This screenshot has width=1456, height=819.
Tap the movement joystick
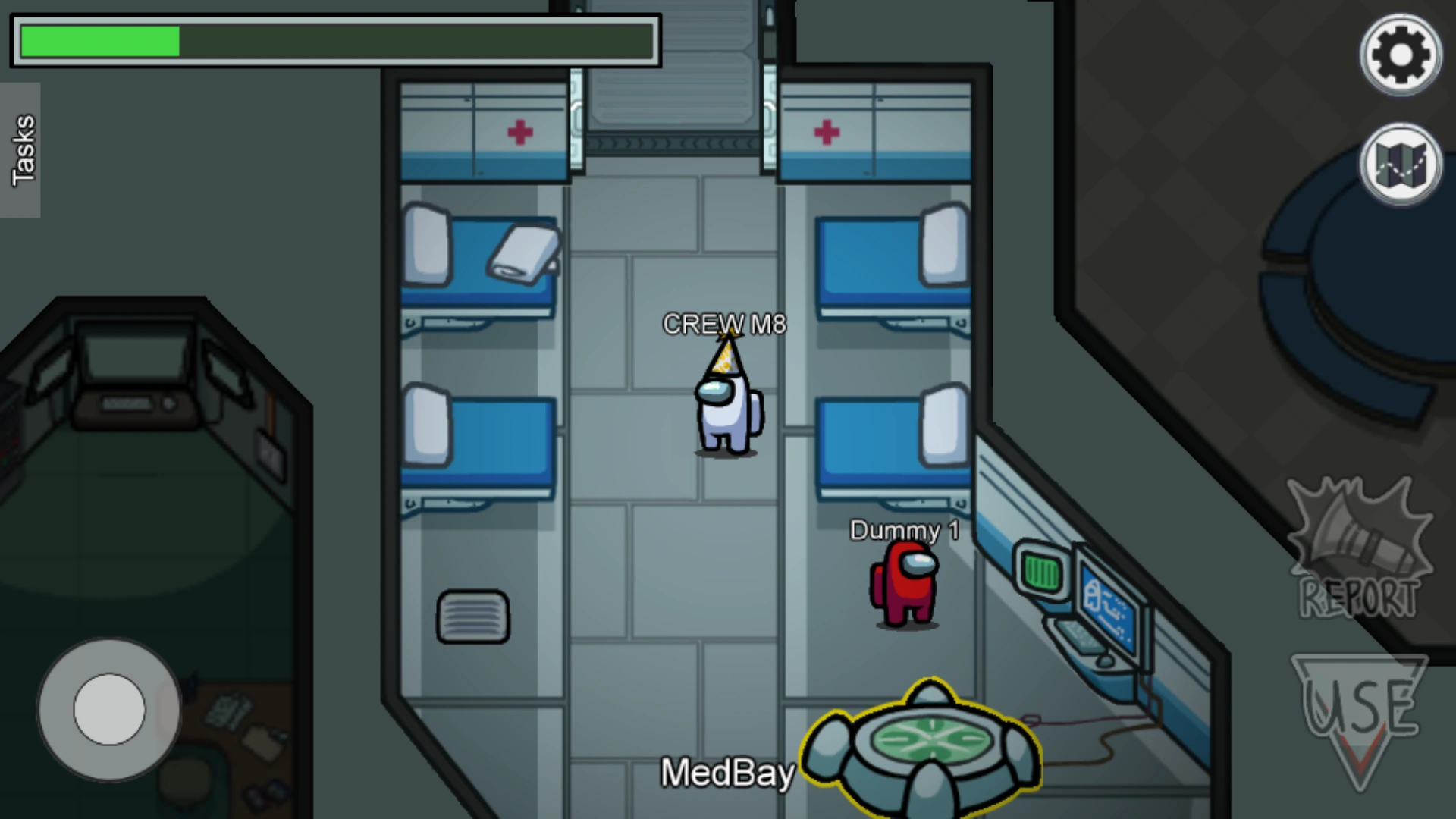pyautogui.click(x=109, y=709)
